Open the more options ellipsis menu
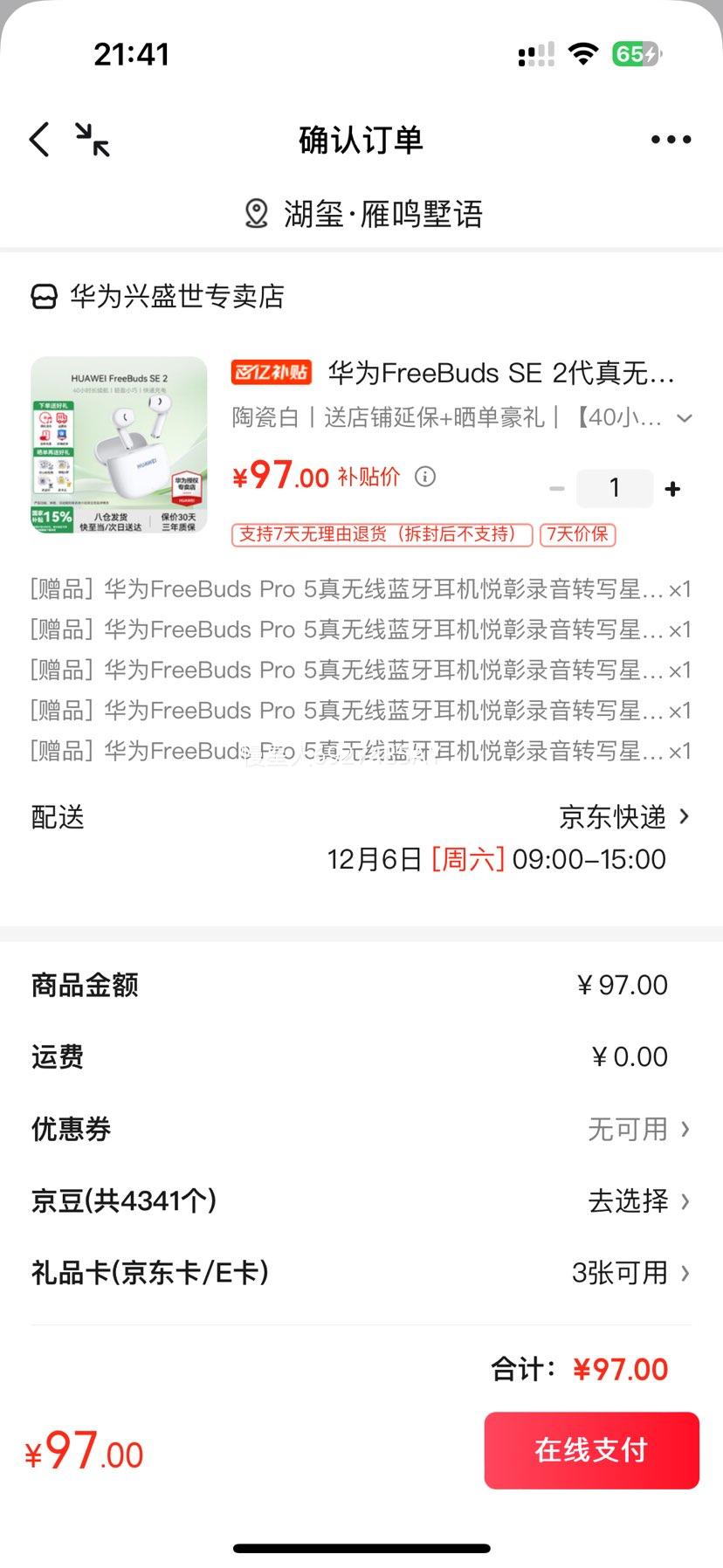 point(670,139)
